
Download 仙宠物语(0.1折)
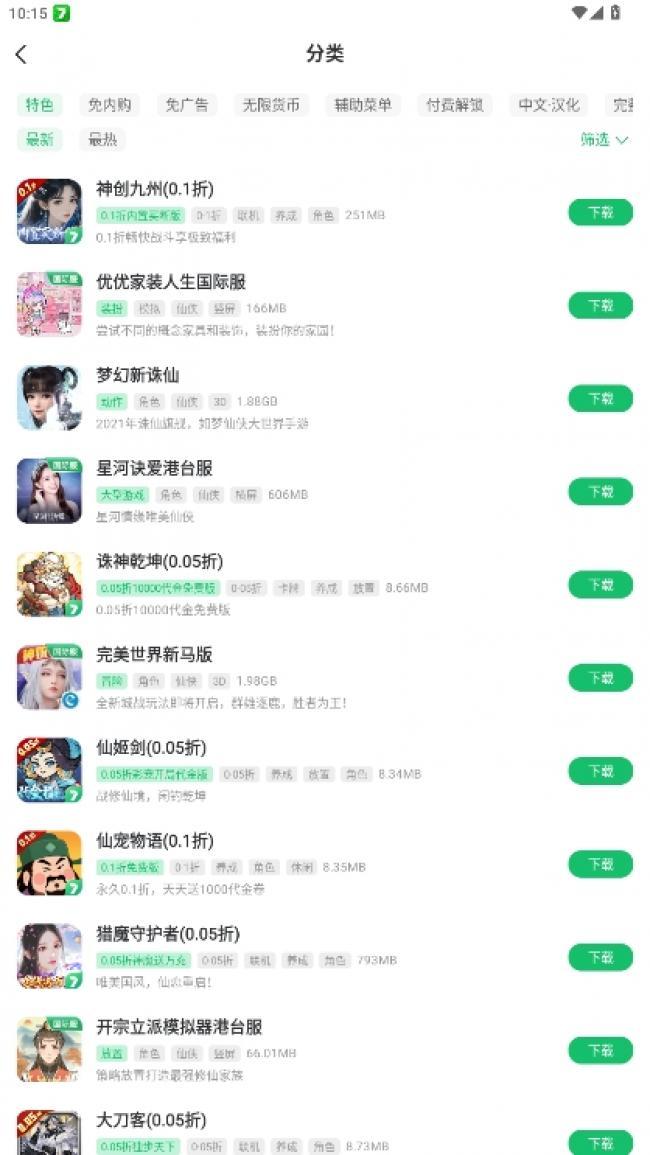[x=600, y=864]
